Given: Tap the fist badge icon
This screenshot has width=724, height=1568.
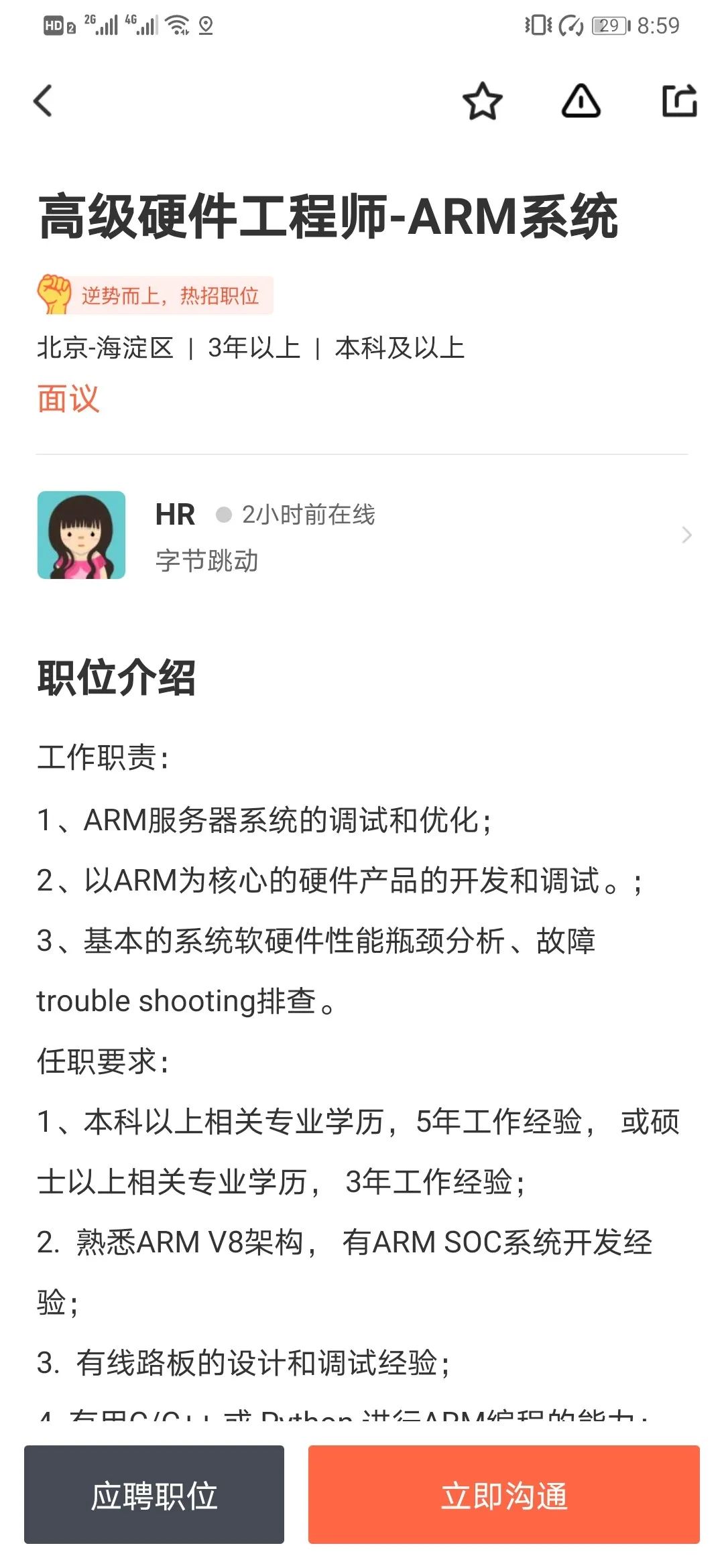Looking at the screenshot, I should [x=54, y=293].
